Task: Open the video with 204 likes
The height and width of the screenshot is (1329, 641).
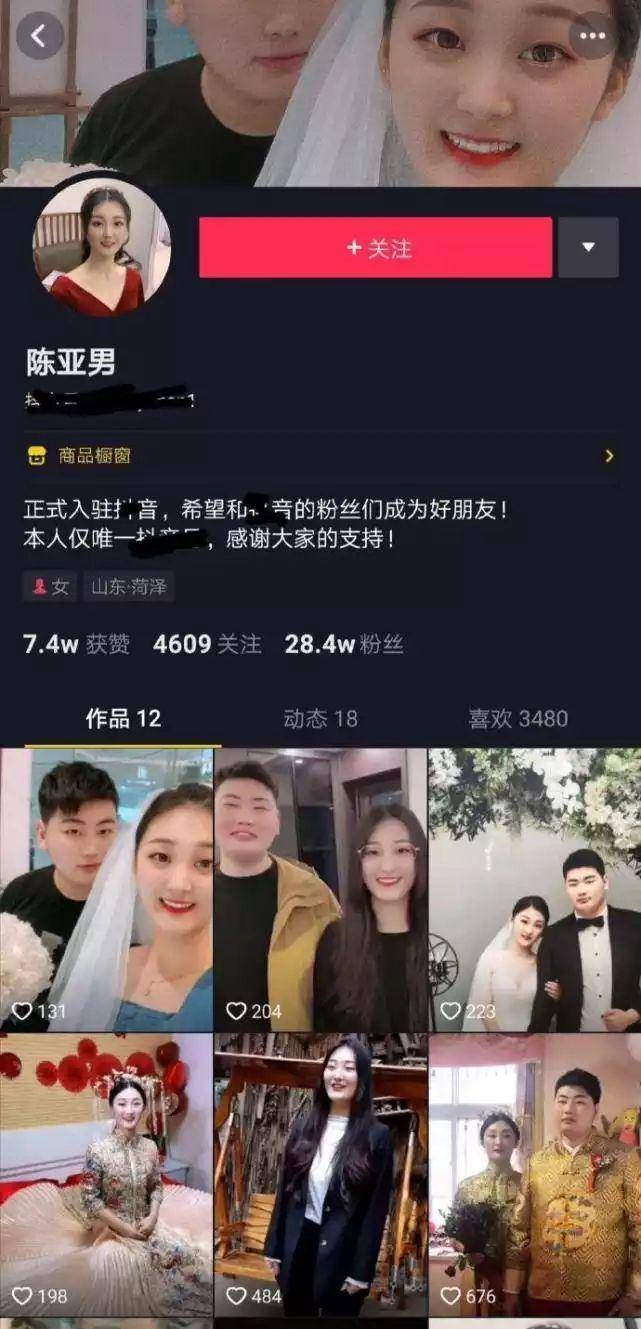Action: [320, 890]
